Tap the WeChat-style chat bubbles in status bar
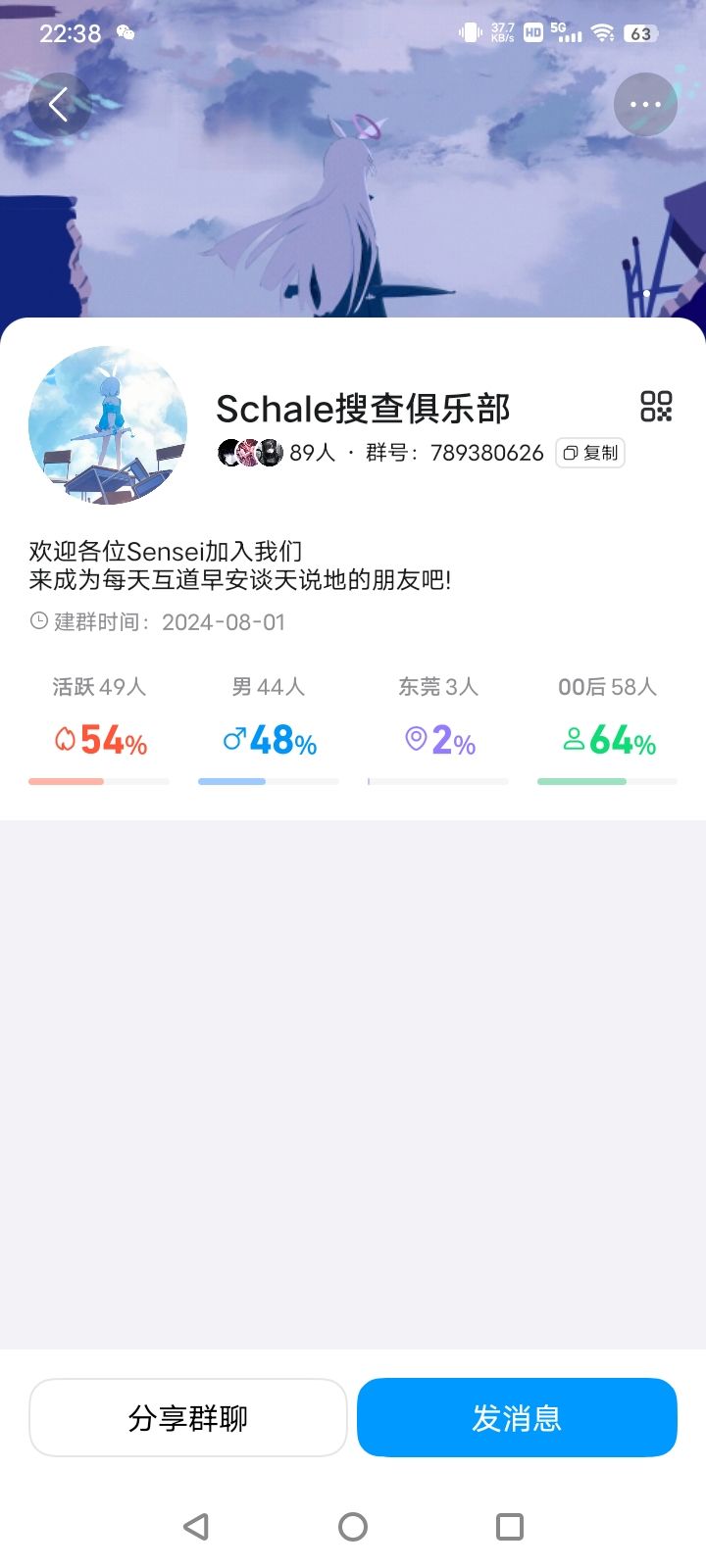706x1568 pixels. [x=126, y=32]
